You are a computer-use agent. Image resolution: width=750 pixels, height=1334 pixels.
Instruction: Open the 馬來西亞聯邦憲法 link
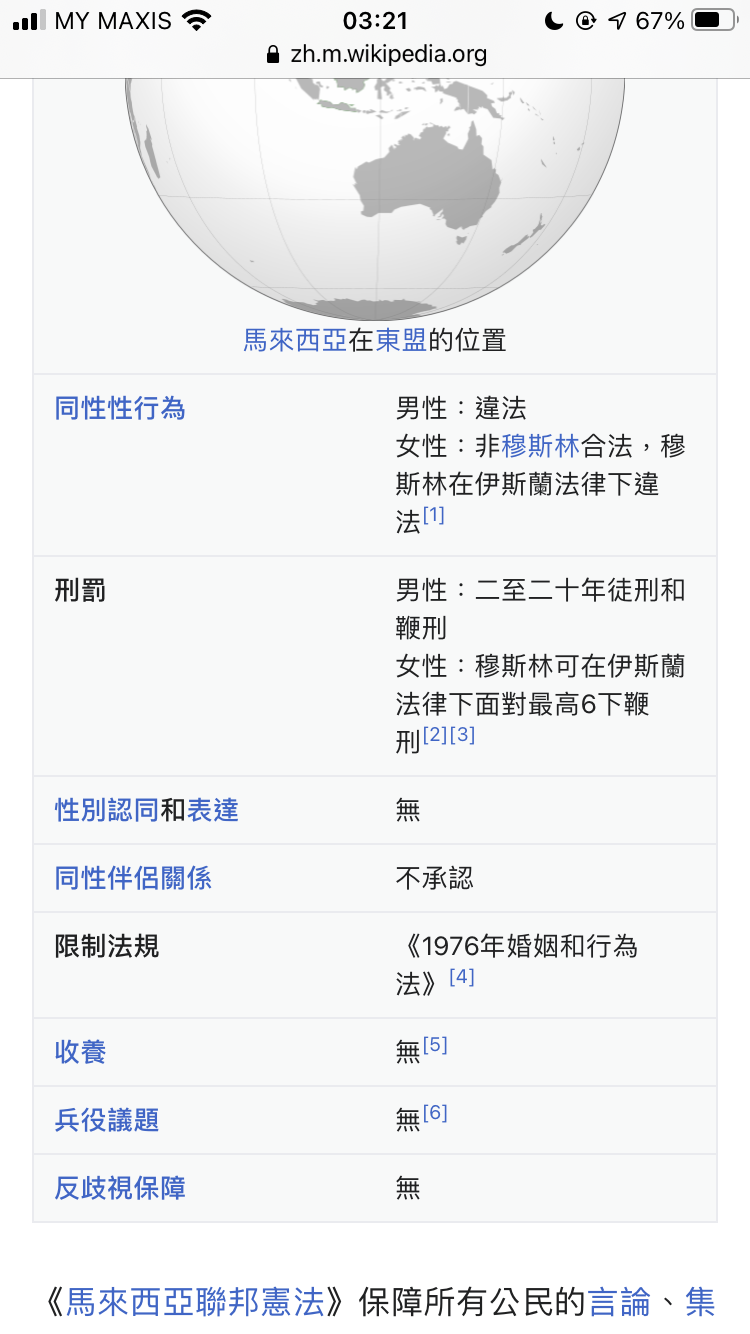(196, 1302)
